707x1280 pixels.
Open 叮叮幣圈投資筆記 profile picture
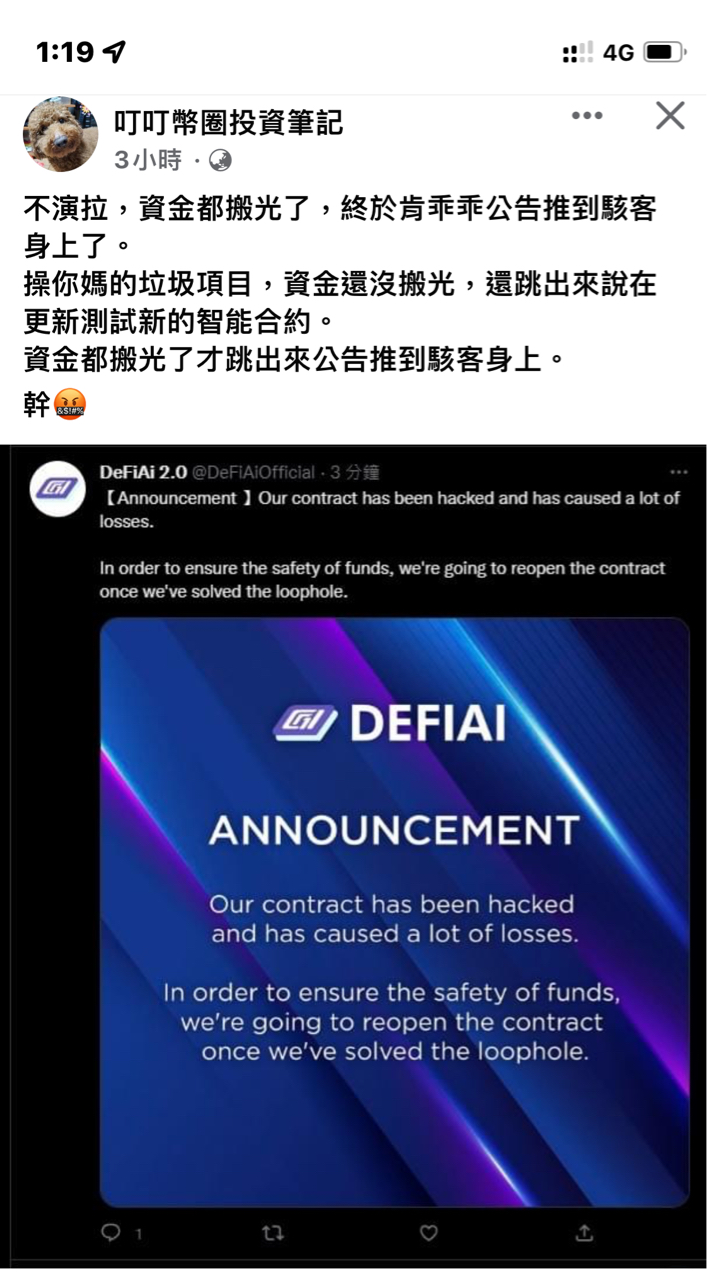click(x=60, y=134)
